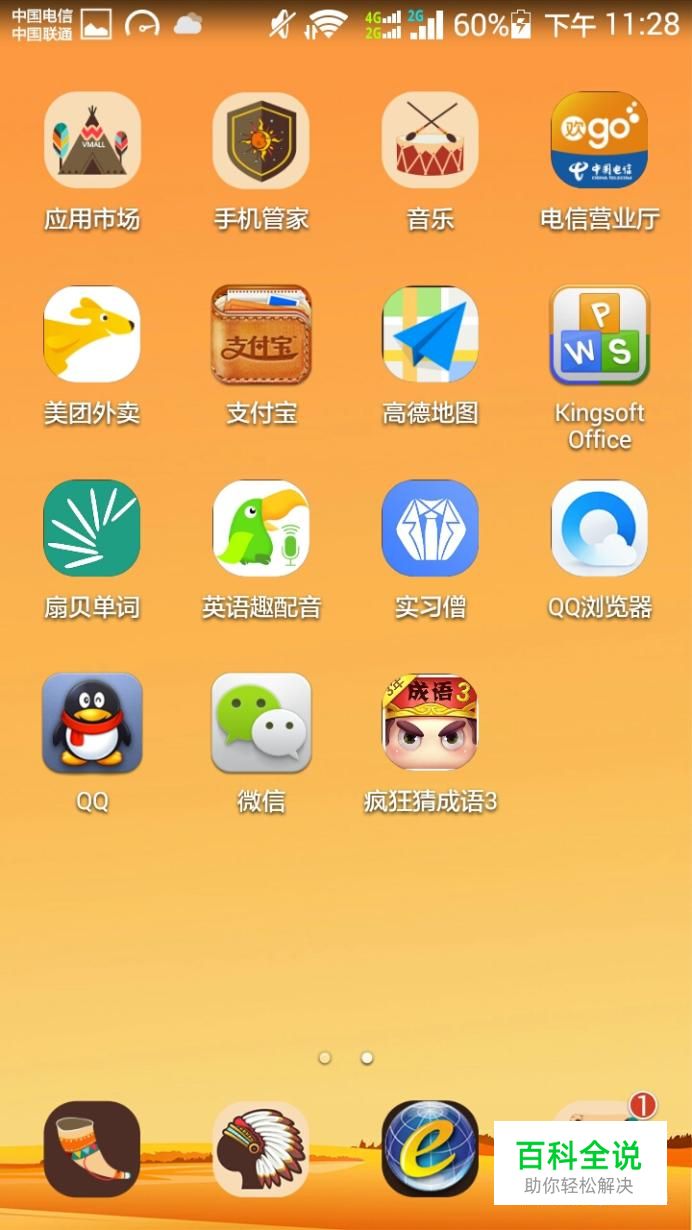The image size is (692, 1230).
Task: Open the QQ messenger app
Action: point(92,722)
